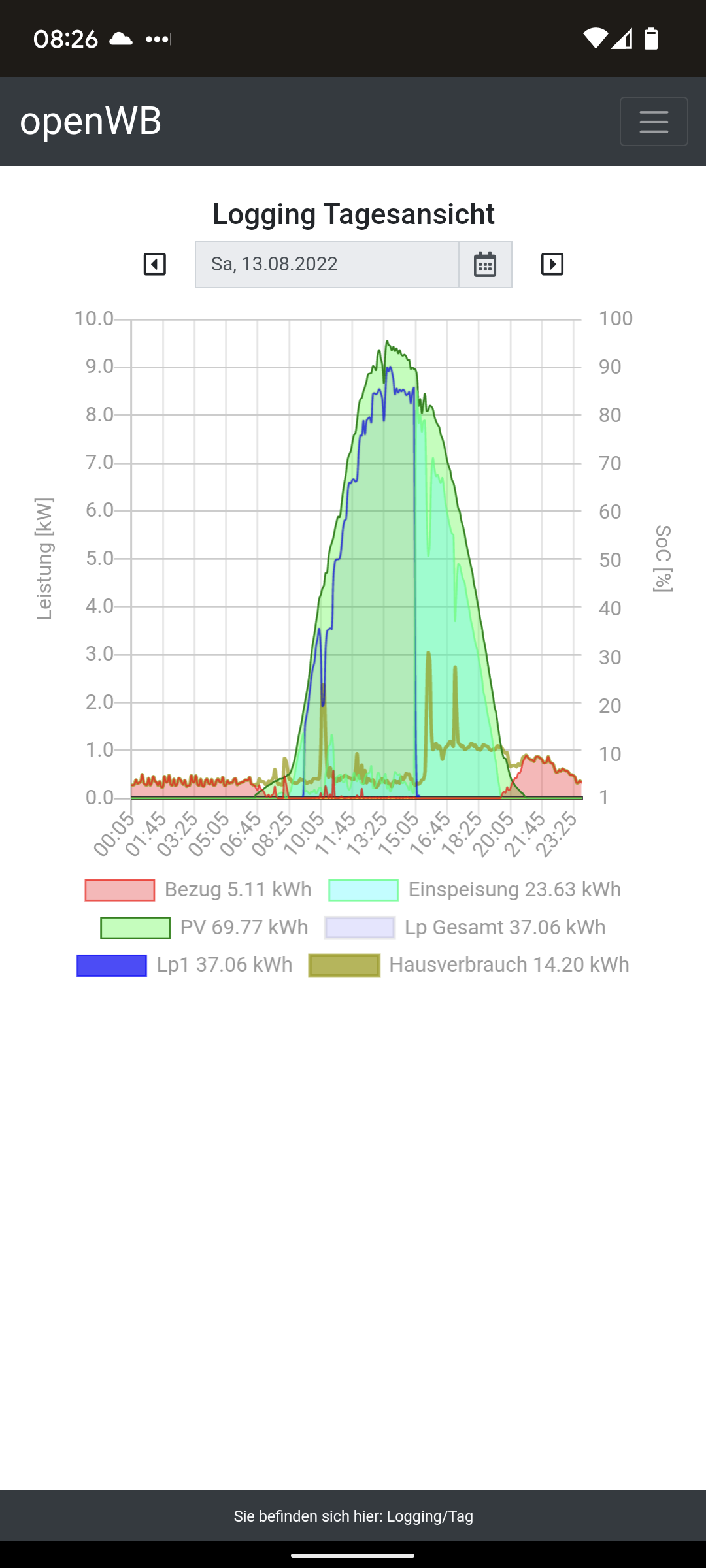
Task: Go to the previous day
Action: (155, 265)
